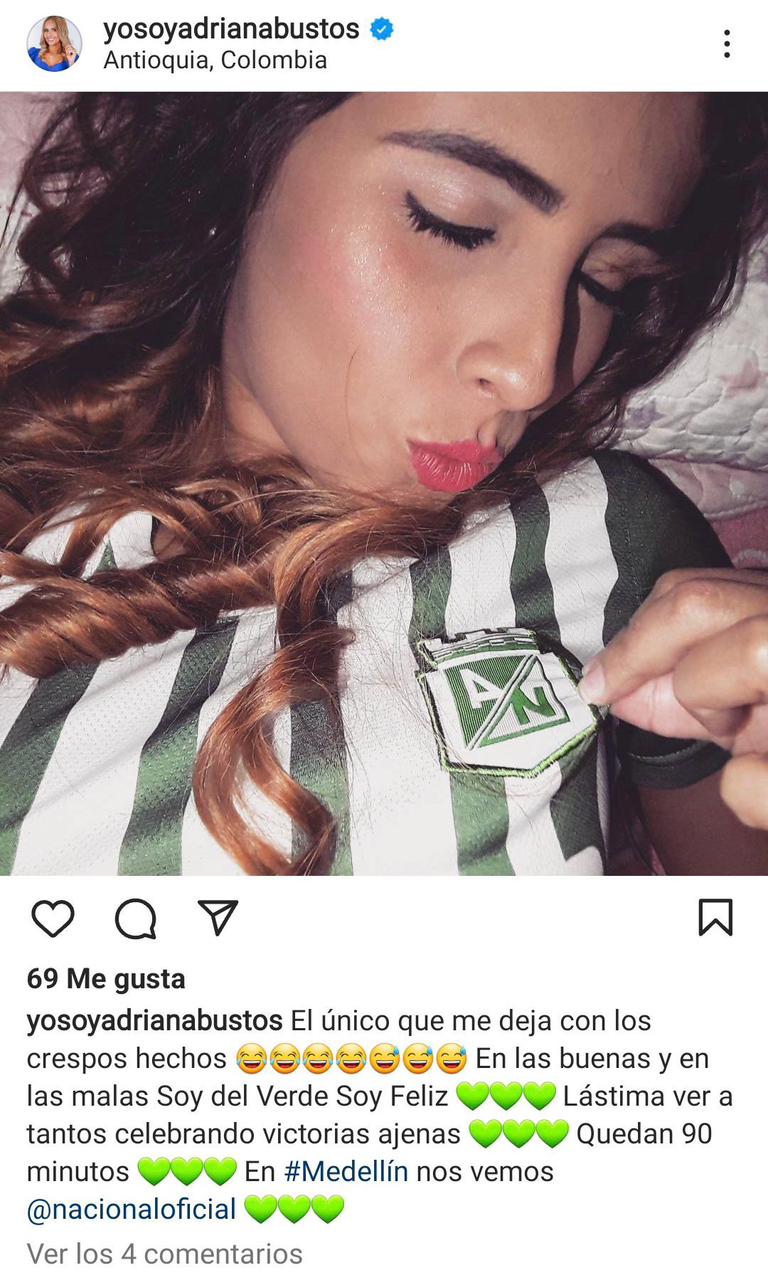
Task: Open the Antioquia, Colombia location
Action: 215,60
